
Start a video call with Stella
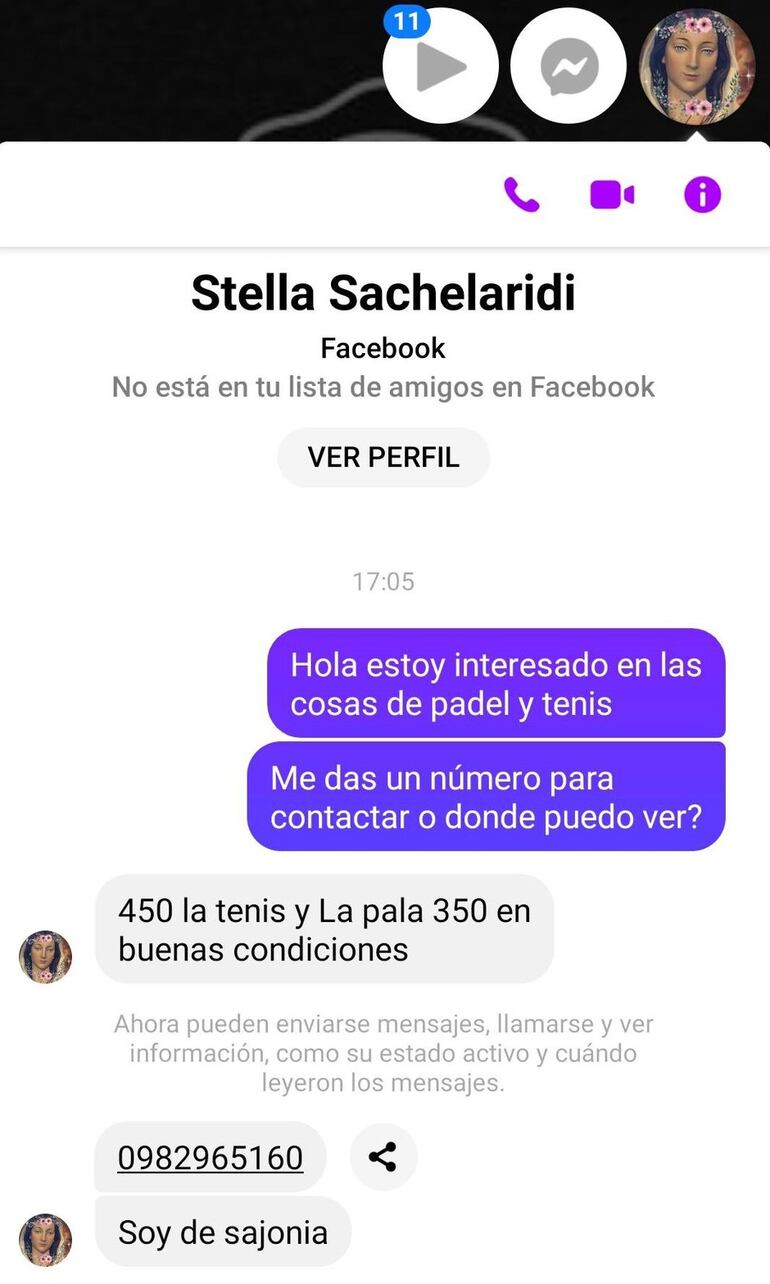(x=612, y=195)
